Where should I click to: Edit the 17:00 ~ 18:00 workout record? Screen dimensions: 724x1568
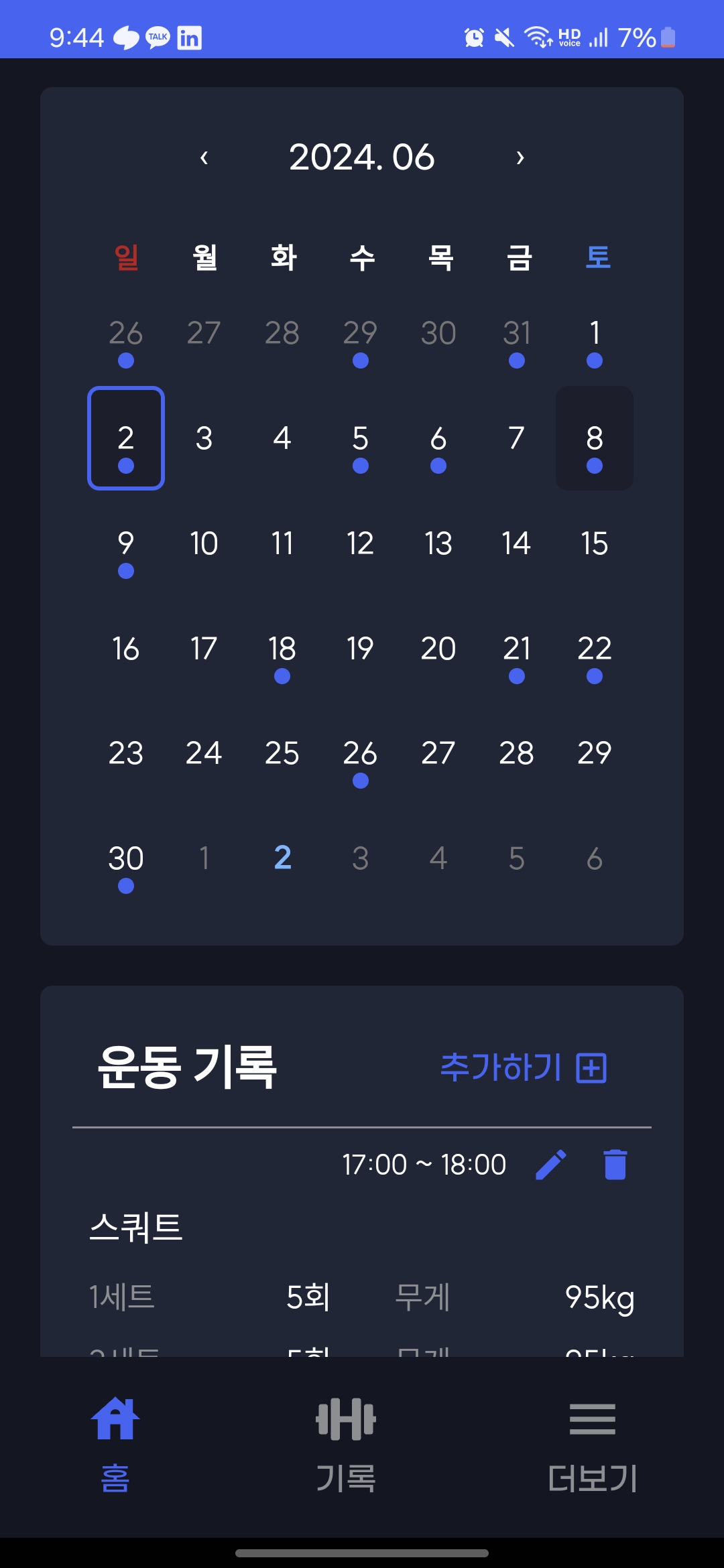pyautogui.click(x=551, y=1165)
